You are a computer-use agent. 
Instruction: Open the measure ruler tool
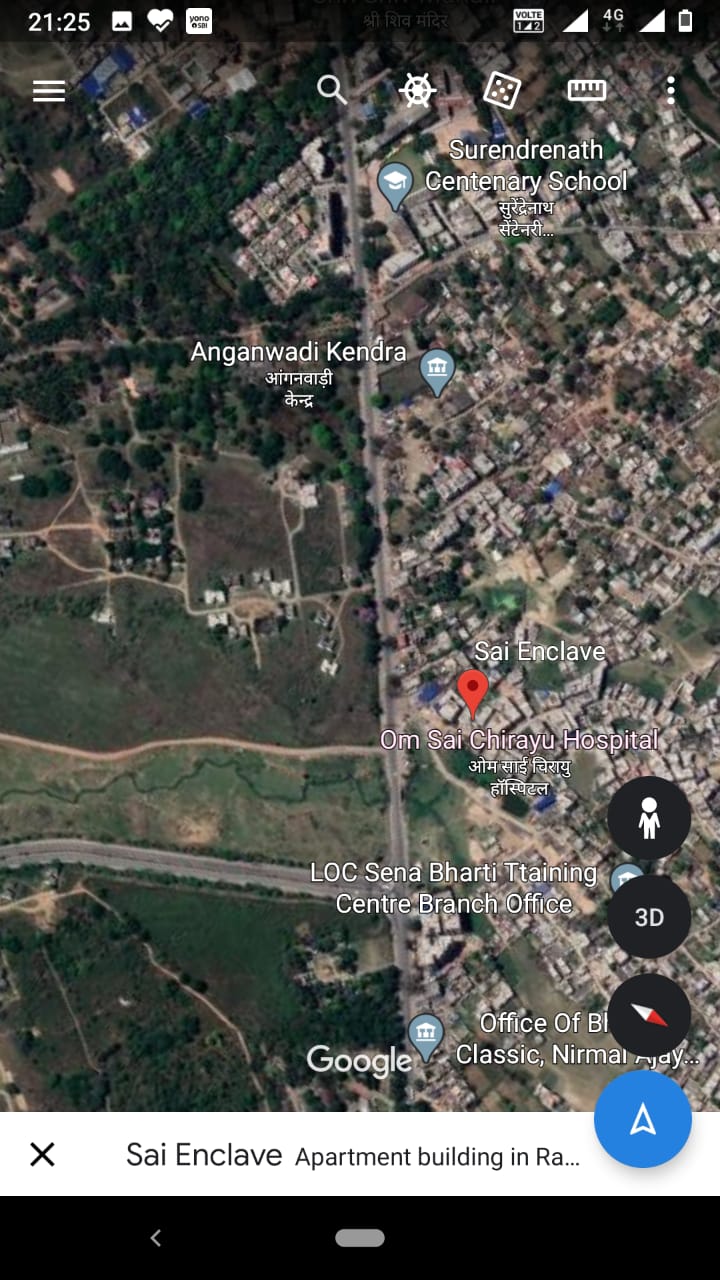[x=587, y=90]
